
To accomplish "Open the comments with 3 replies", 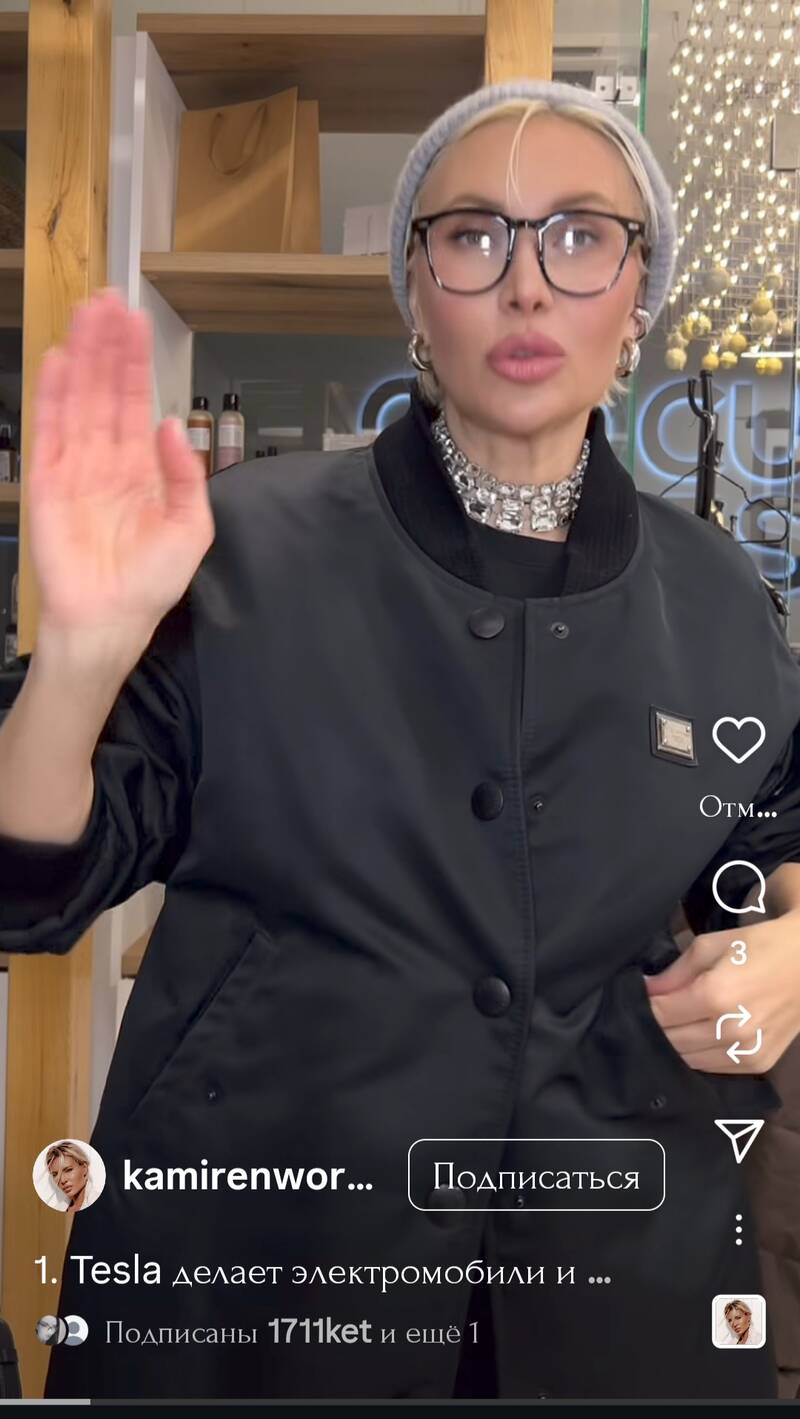I will 738,888.
